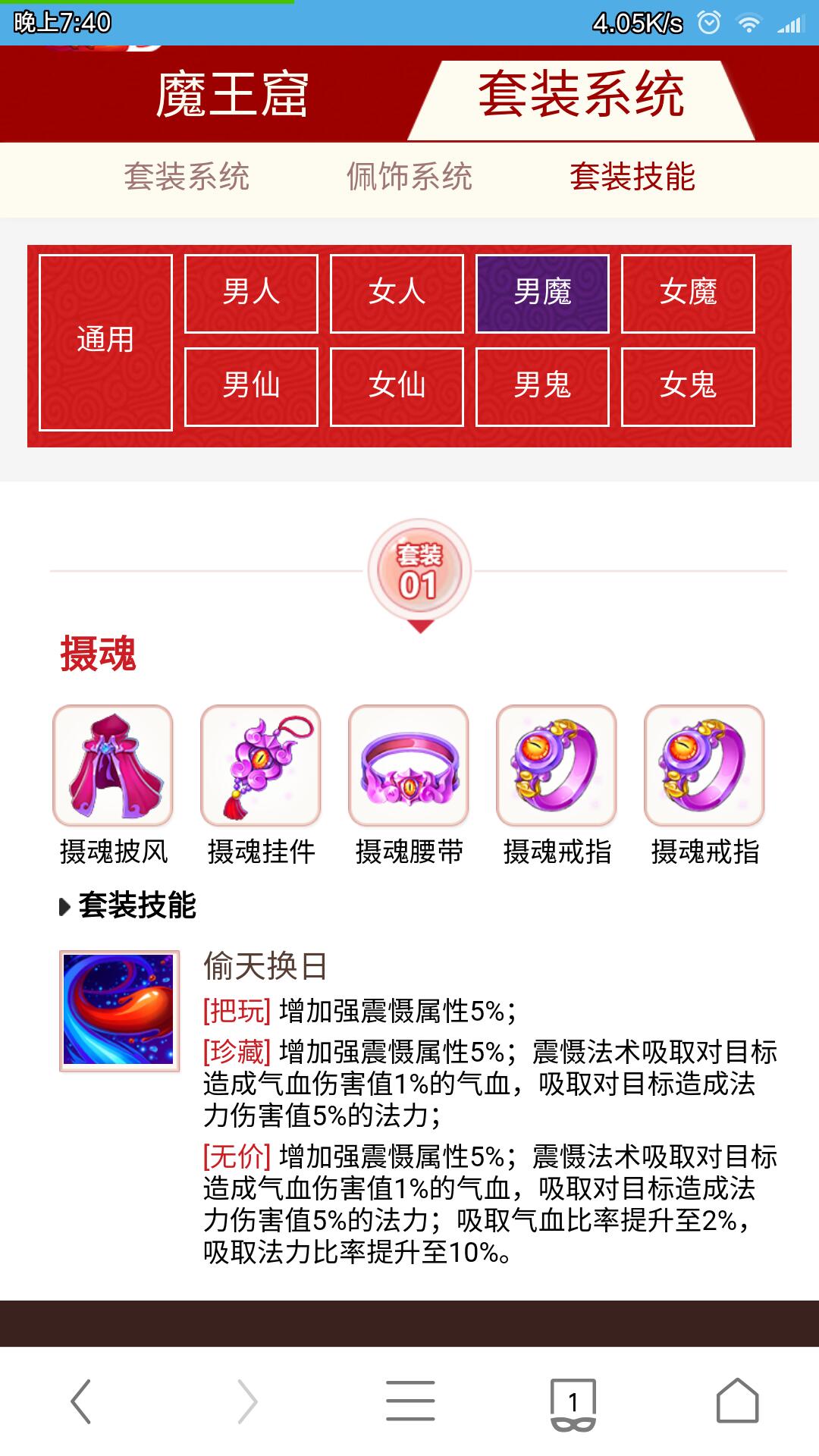Open the 套装系统 sub-tab

tap(187, 177)
